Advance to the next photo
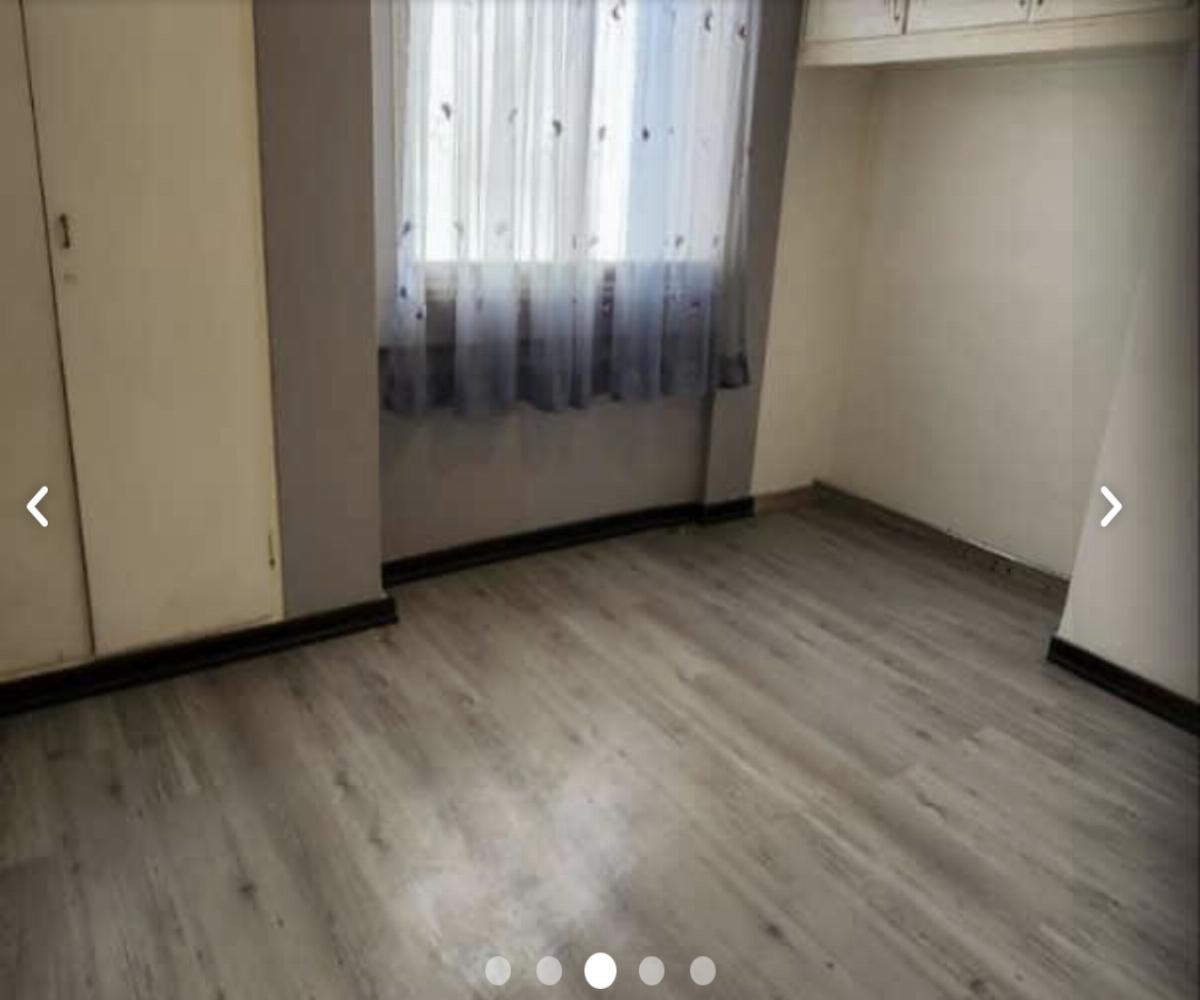The image size is (1200, 1000). (1110, 506)
